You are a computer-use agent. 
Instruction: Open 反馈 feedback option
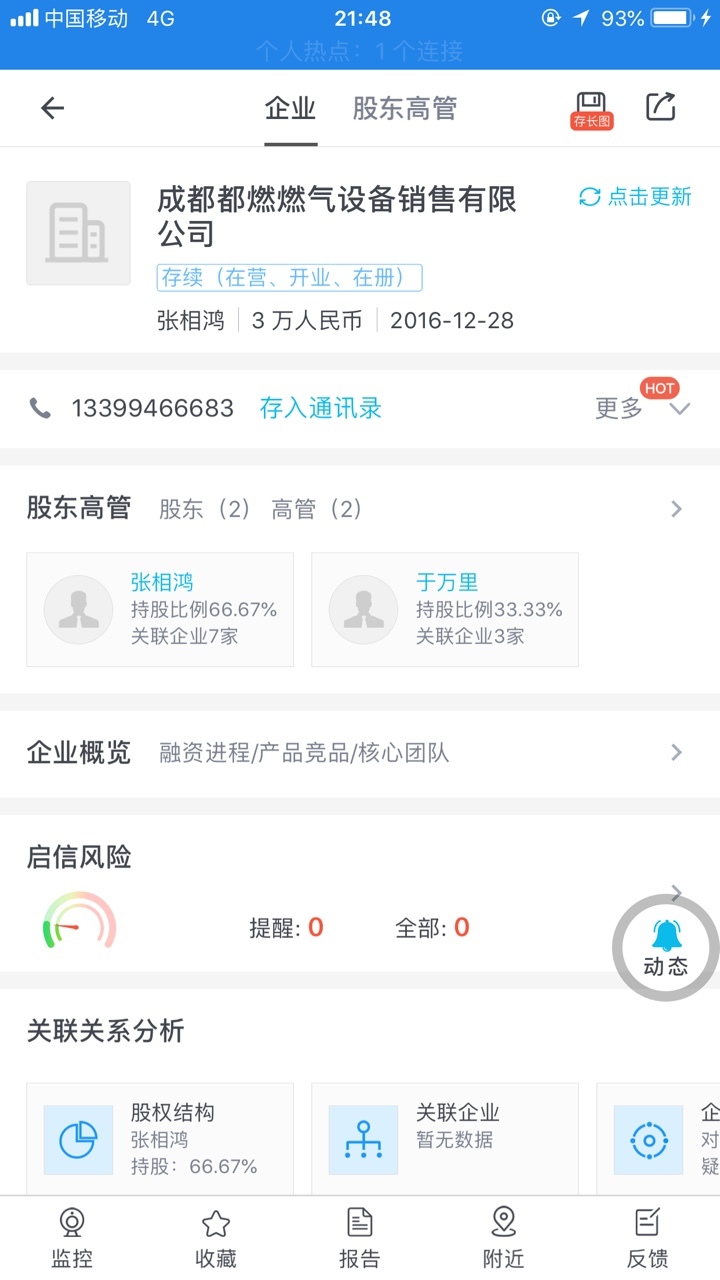[x=648, y=1238]
